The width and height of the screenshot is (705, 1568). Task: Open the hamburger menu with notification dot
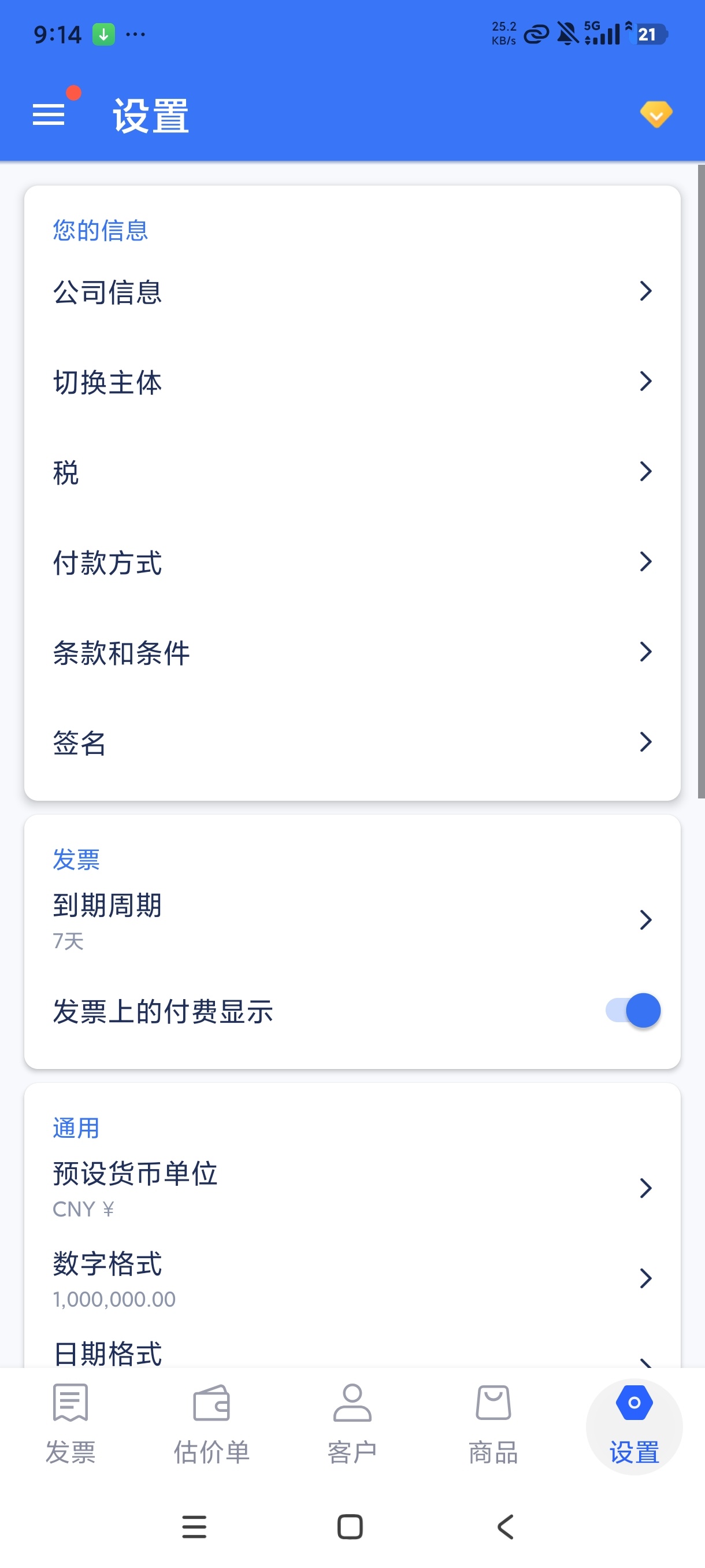tap(50, 114)
